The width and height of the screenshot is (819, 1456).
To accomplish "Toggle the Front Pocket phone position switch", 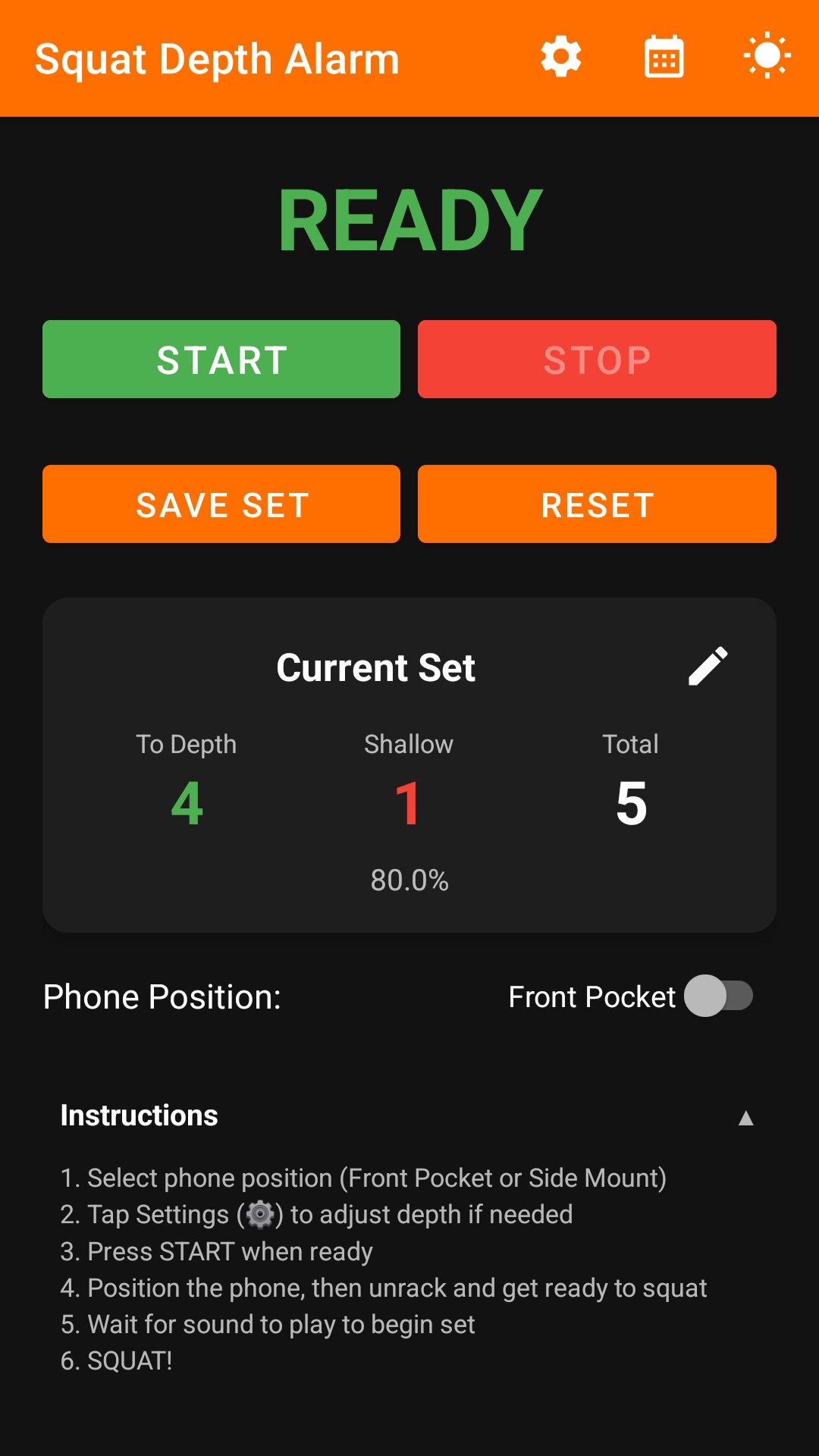I will point(719,997).
